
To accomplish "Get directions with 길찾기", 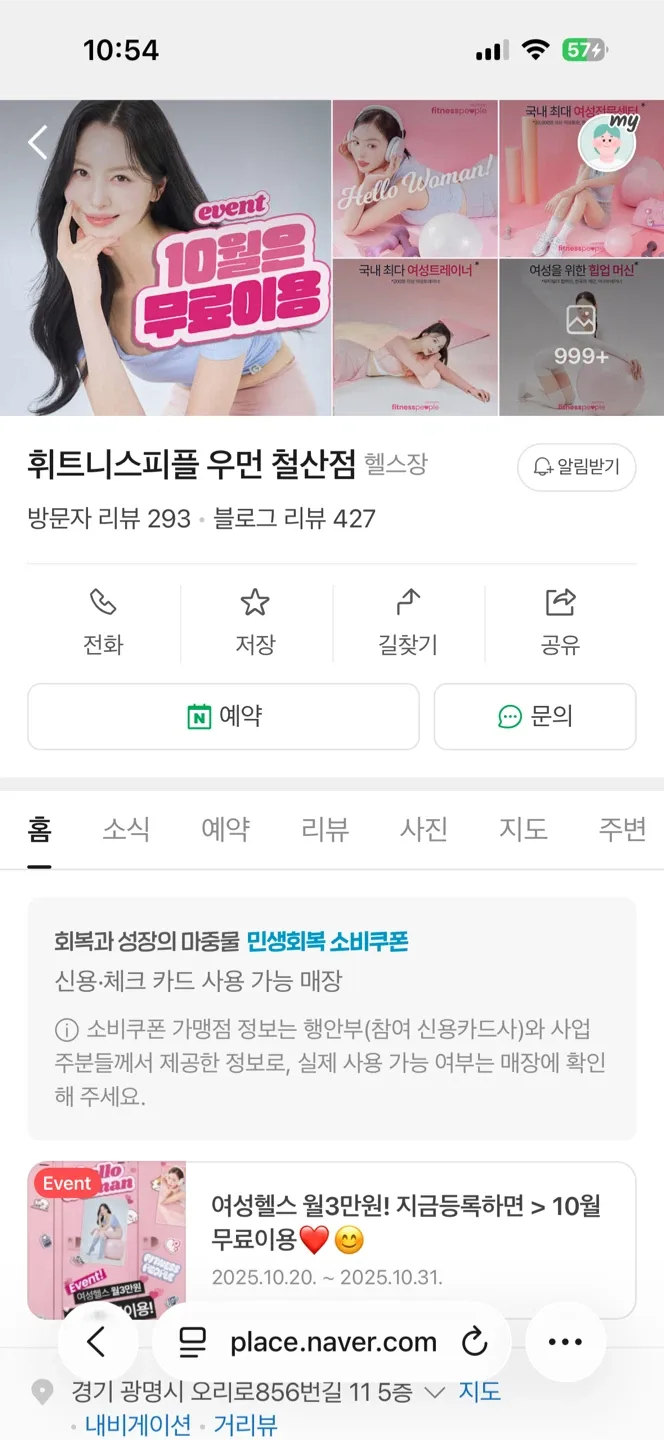I will [x=408, y=622].
